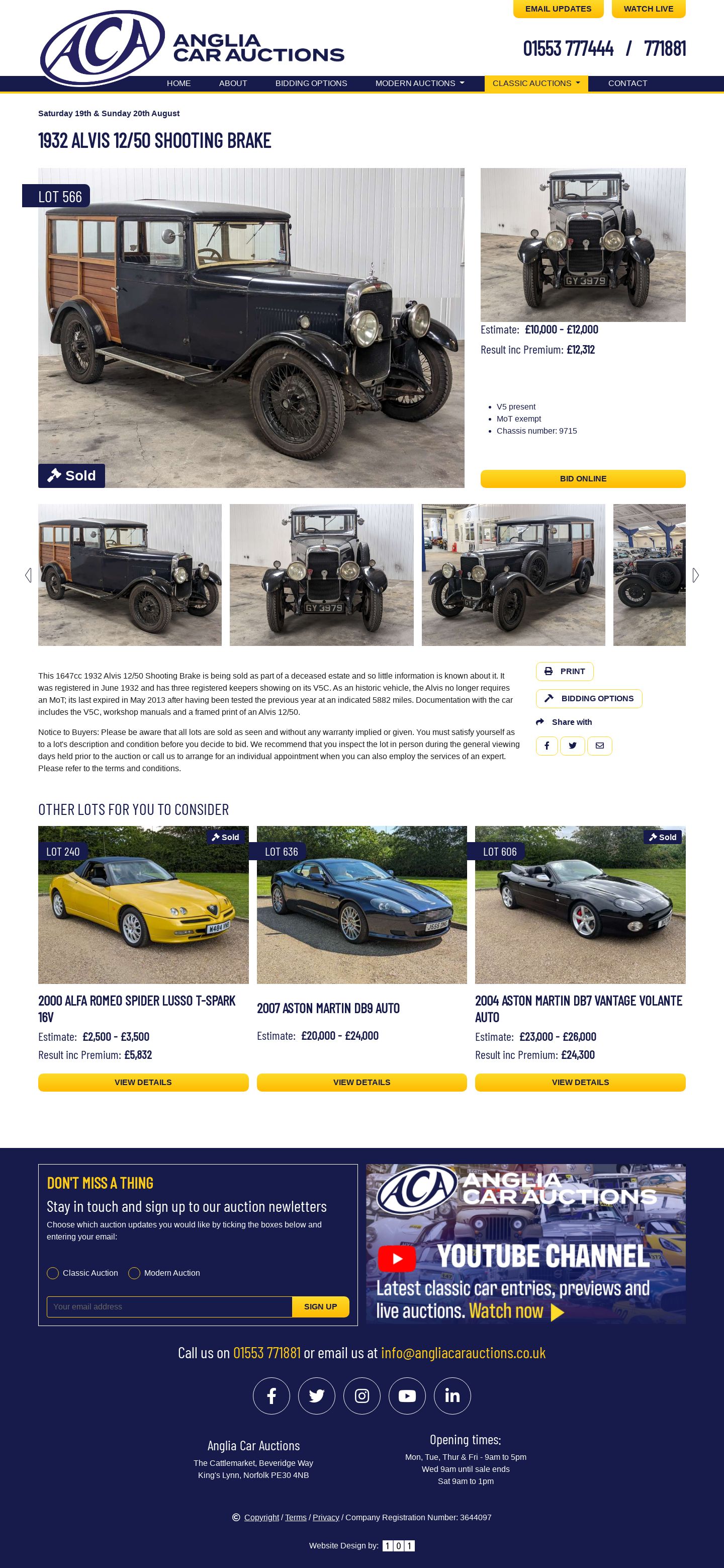724x1568 pixels.
Task: Open the footer Instagram icon
Action: tap(361, 1396)
